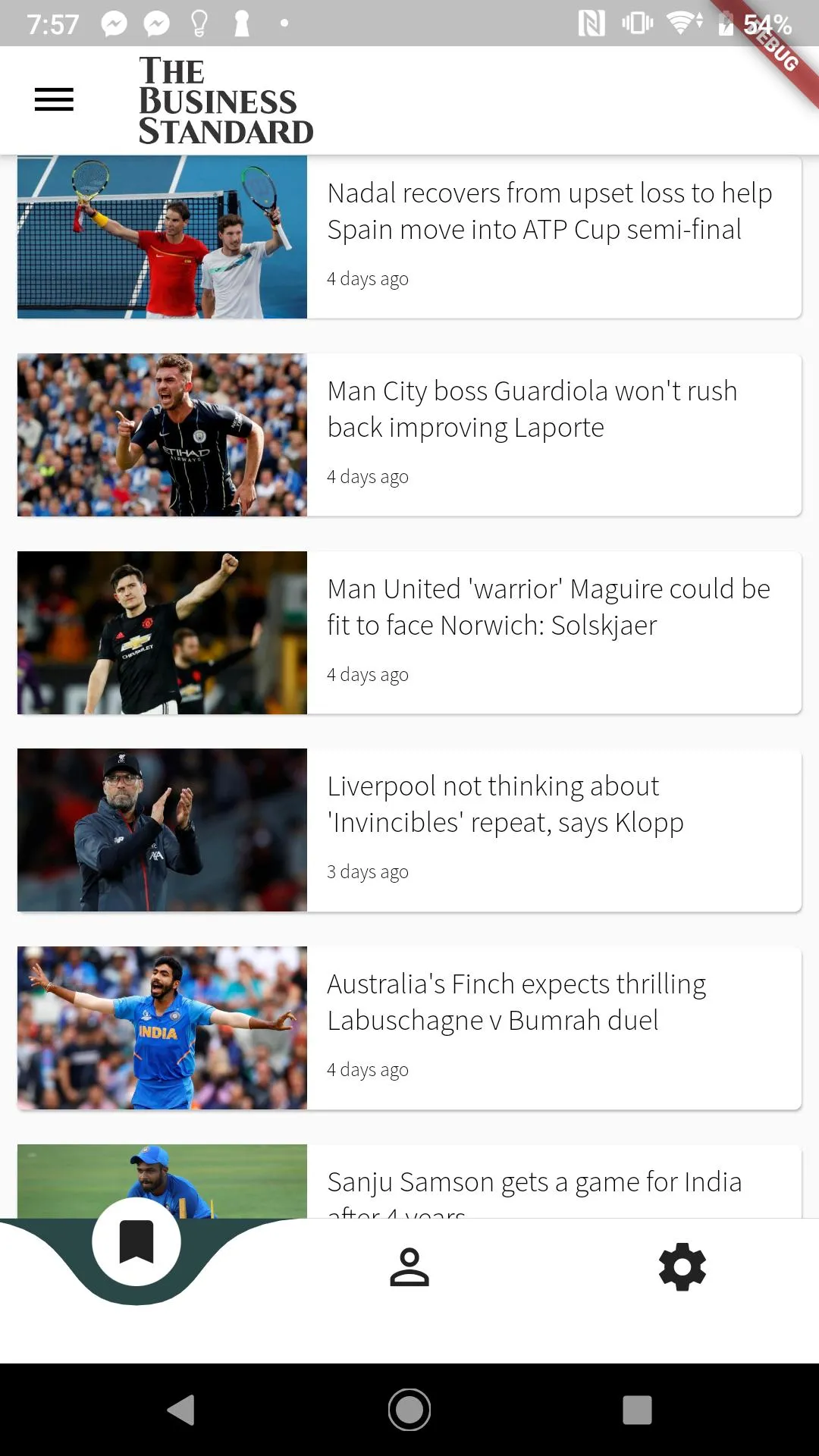This screenshot has width=819, height=1456.
Task: Open the settings gear tab
Action: point(682,1267)
